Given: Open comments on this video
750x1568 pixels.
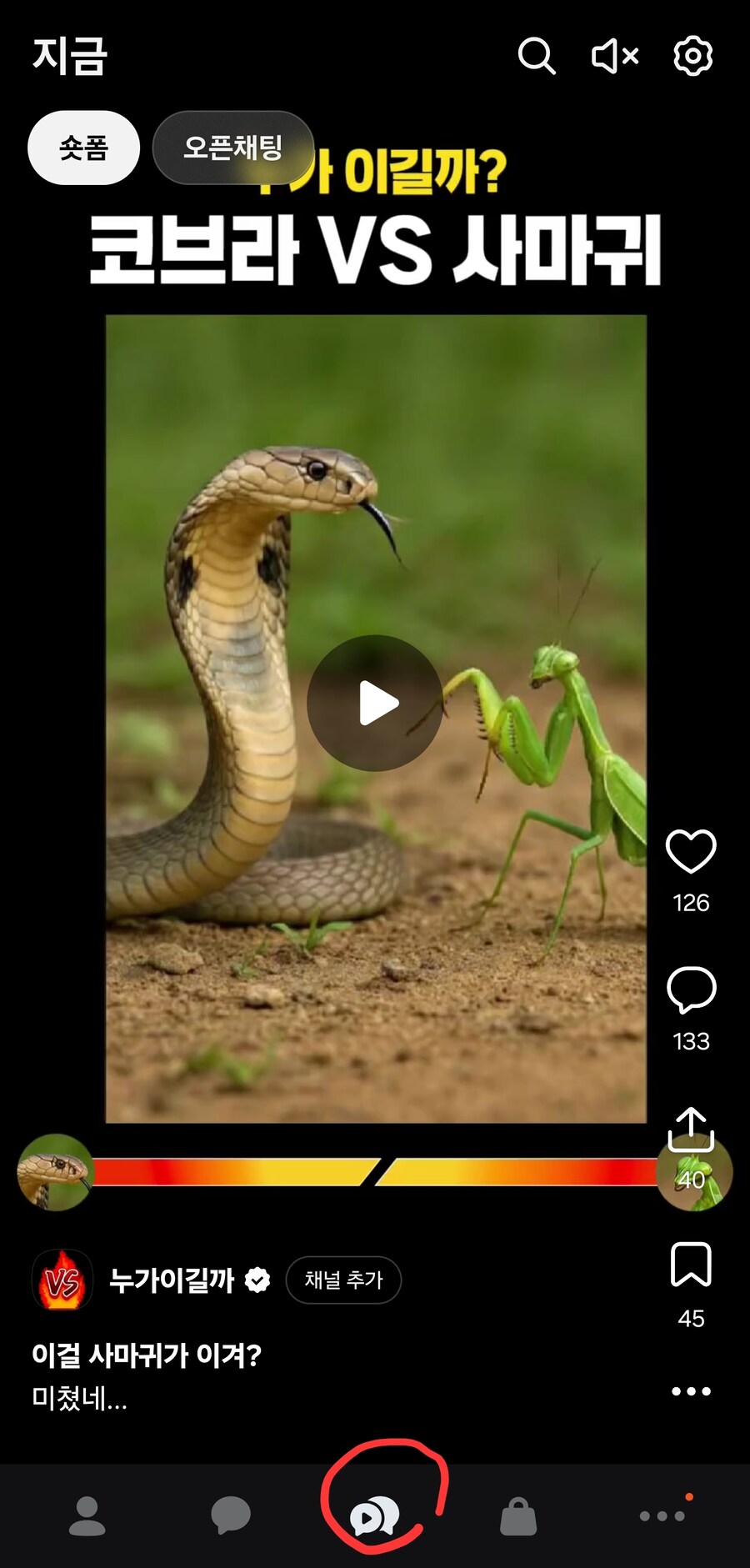Looking at the screenshot, I should click(691, 990).
